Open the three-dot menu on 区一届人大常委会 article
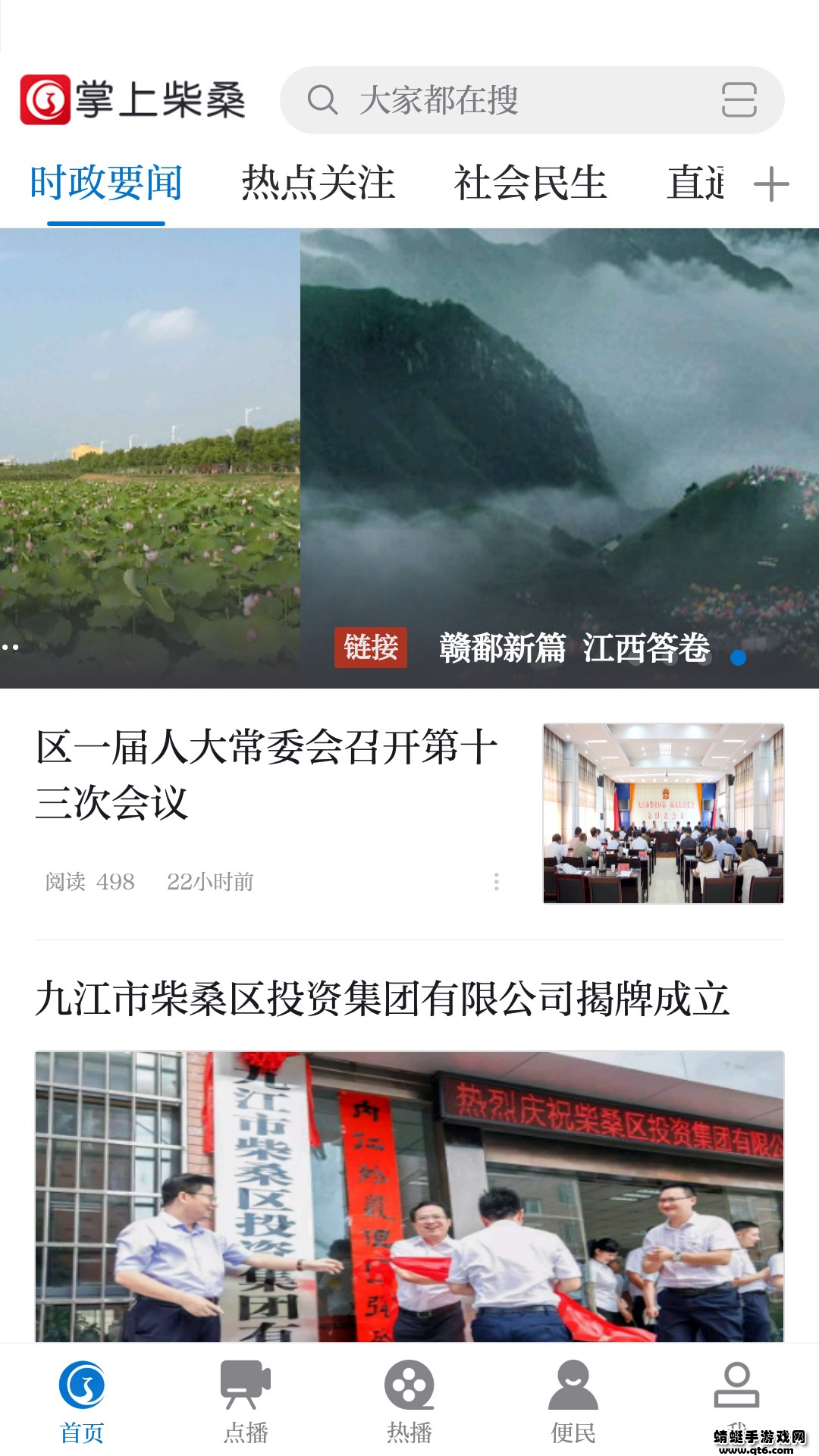This screenshot has height=1456, width=819. (496, 882)
